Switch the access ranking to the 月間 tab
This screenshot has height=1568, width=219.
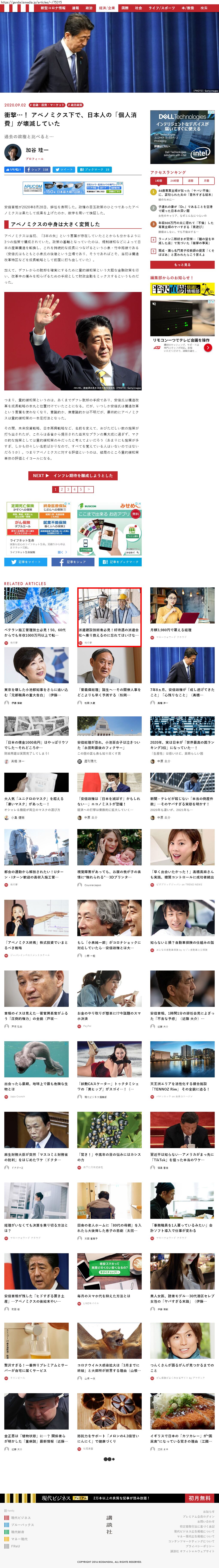(206, 181)
